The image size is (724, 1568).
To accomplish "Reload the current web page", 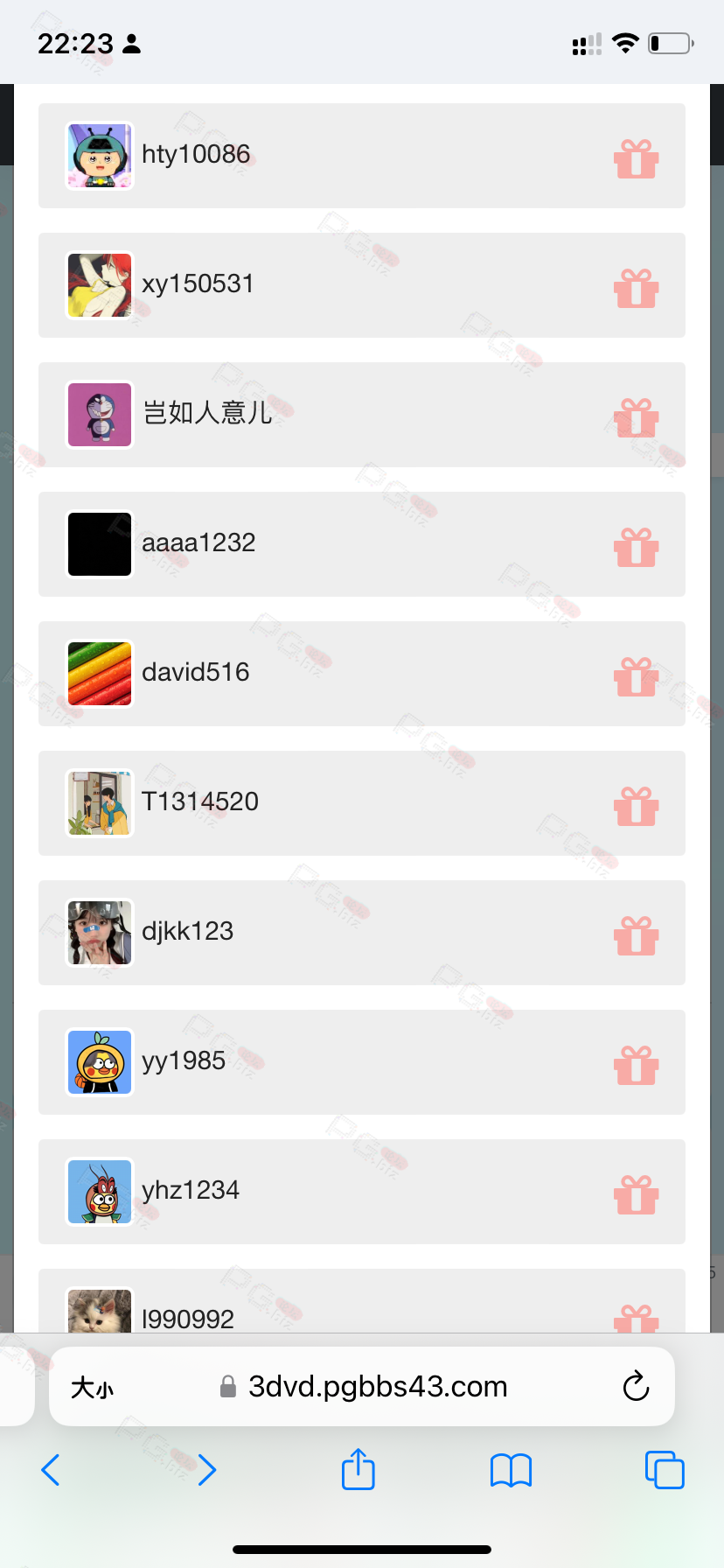I will tap(636, 1387).
